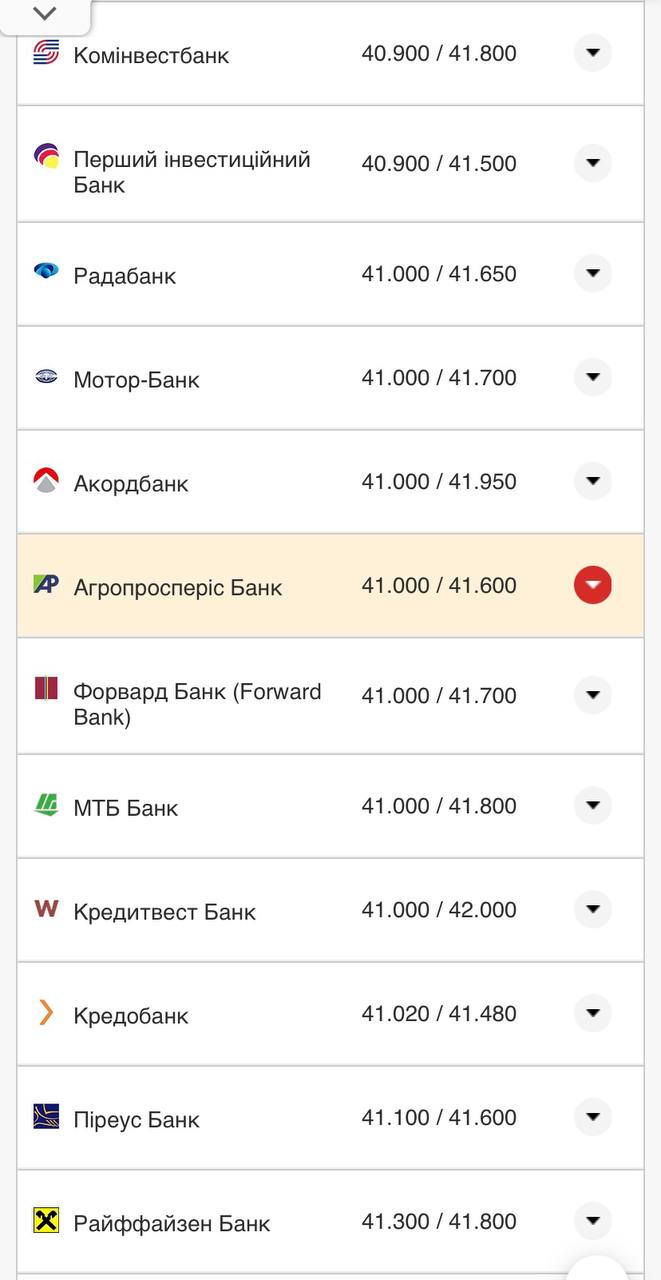Show details for Радабанк rates

point(592,273)
